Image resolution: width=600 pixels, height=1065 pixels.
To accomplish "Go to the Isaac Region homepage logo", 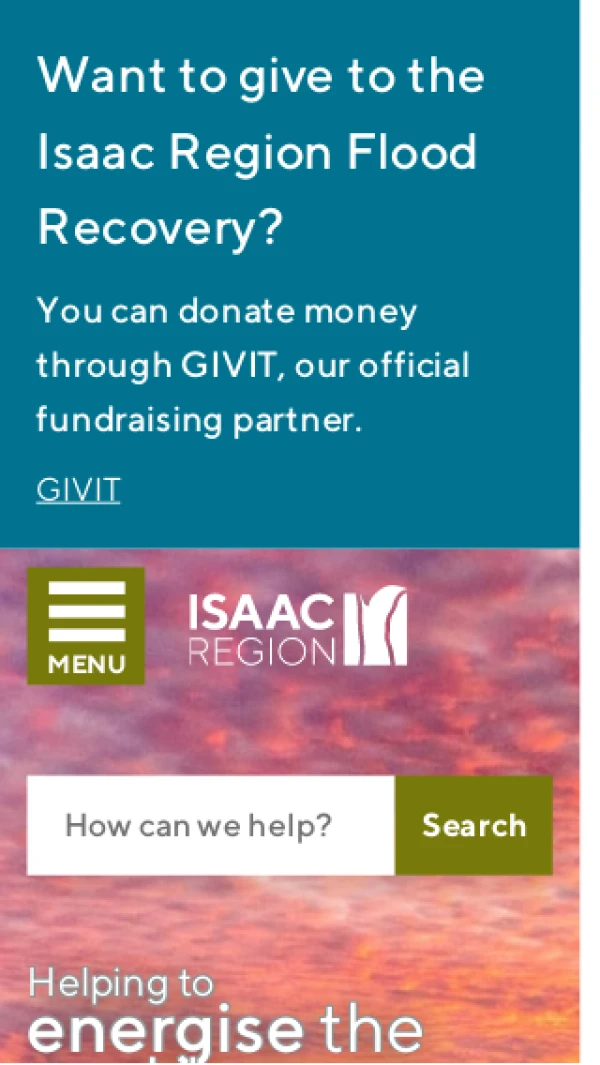I will [297, 627].
